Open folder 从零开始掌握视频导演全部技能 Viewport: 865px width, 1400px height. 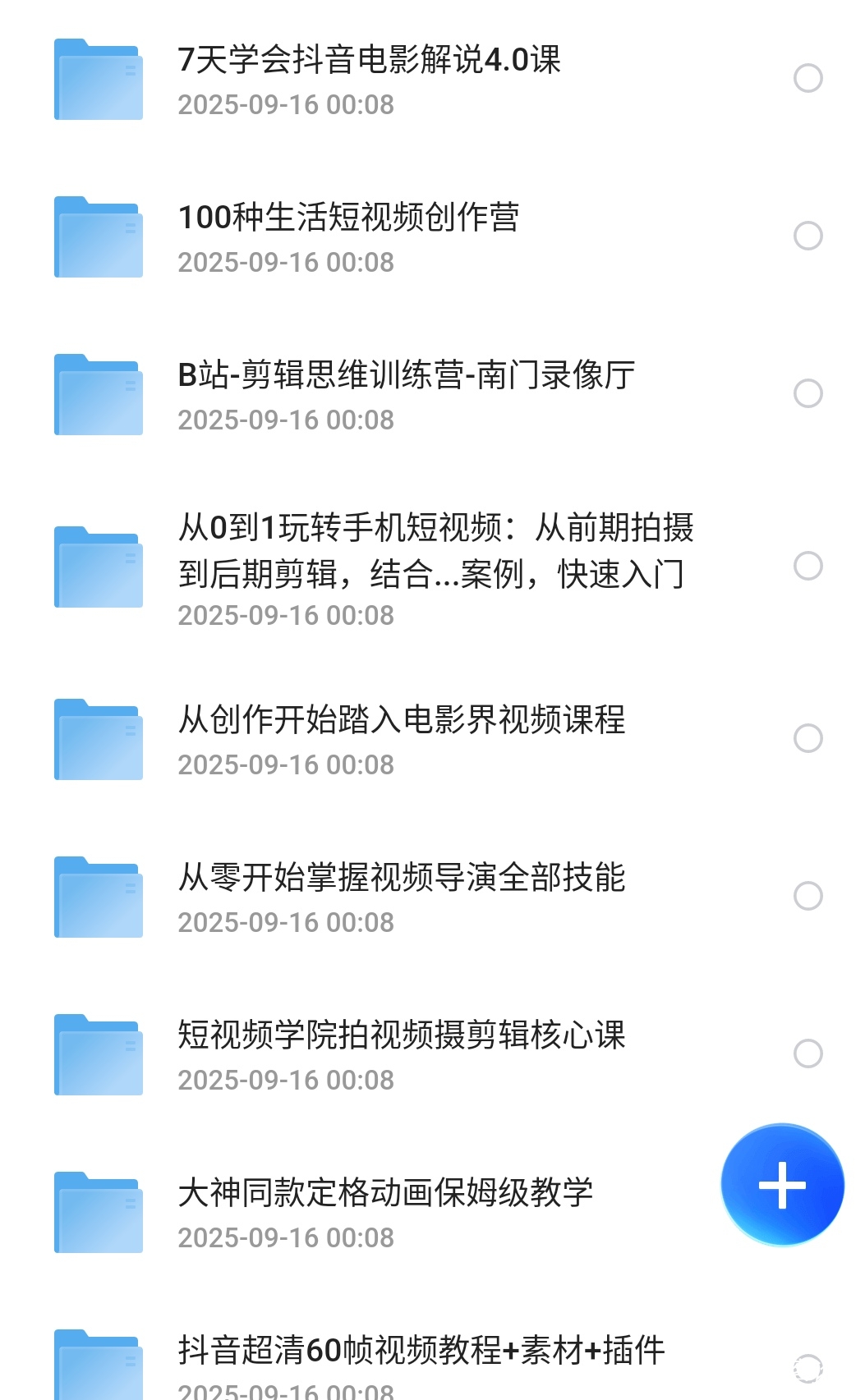click(x=401, y=879)
